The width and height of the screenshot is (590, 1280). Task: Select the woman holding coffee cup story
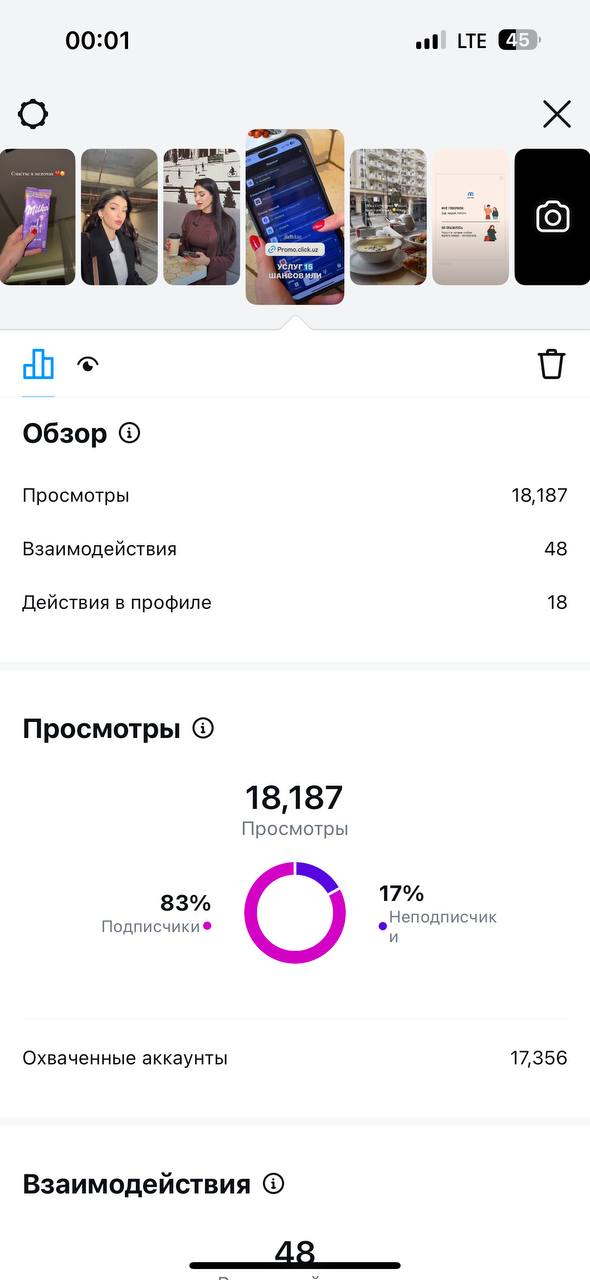[202, 217]
